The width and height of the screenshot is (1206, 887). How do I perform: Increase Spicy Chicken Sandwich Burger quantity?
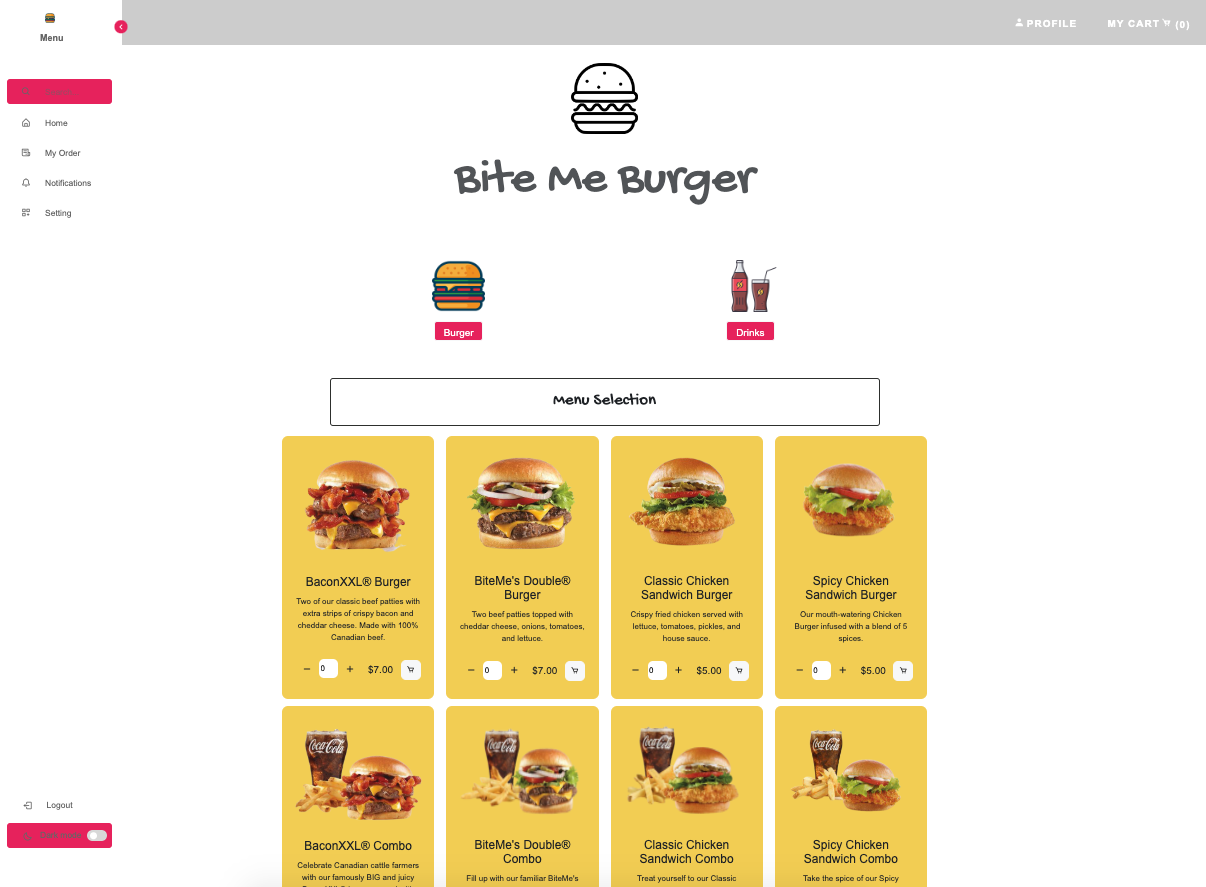coord(843,670)
